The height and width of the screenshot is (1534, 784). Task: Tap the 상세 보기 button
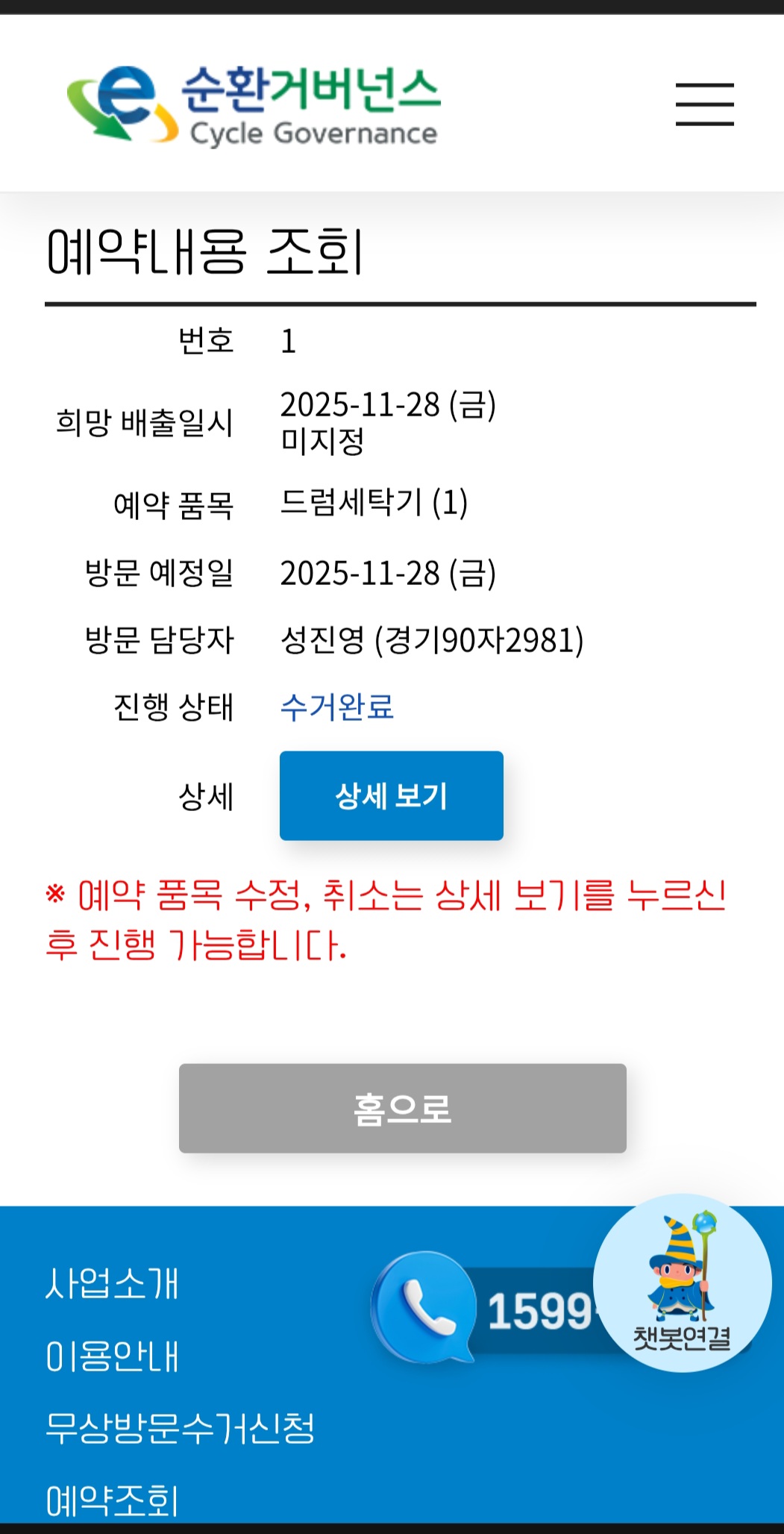pyautogui.click(x=391, y=795)
